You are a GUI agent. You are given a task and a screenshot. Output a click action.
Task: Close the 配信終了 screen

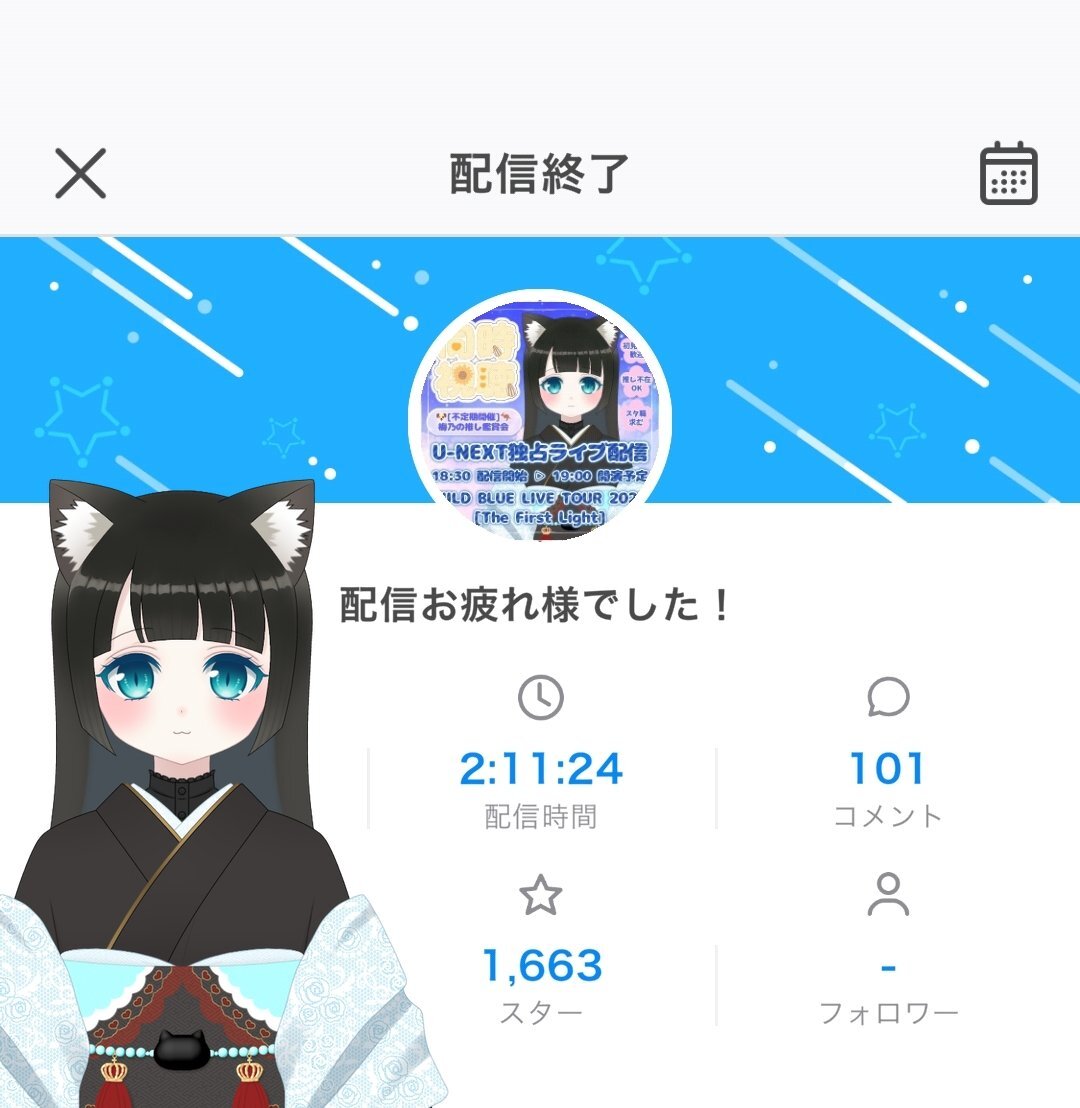pos(80,174)
